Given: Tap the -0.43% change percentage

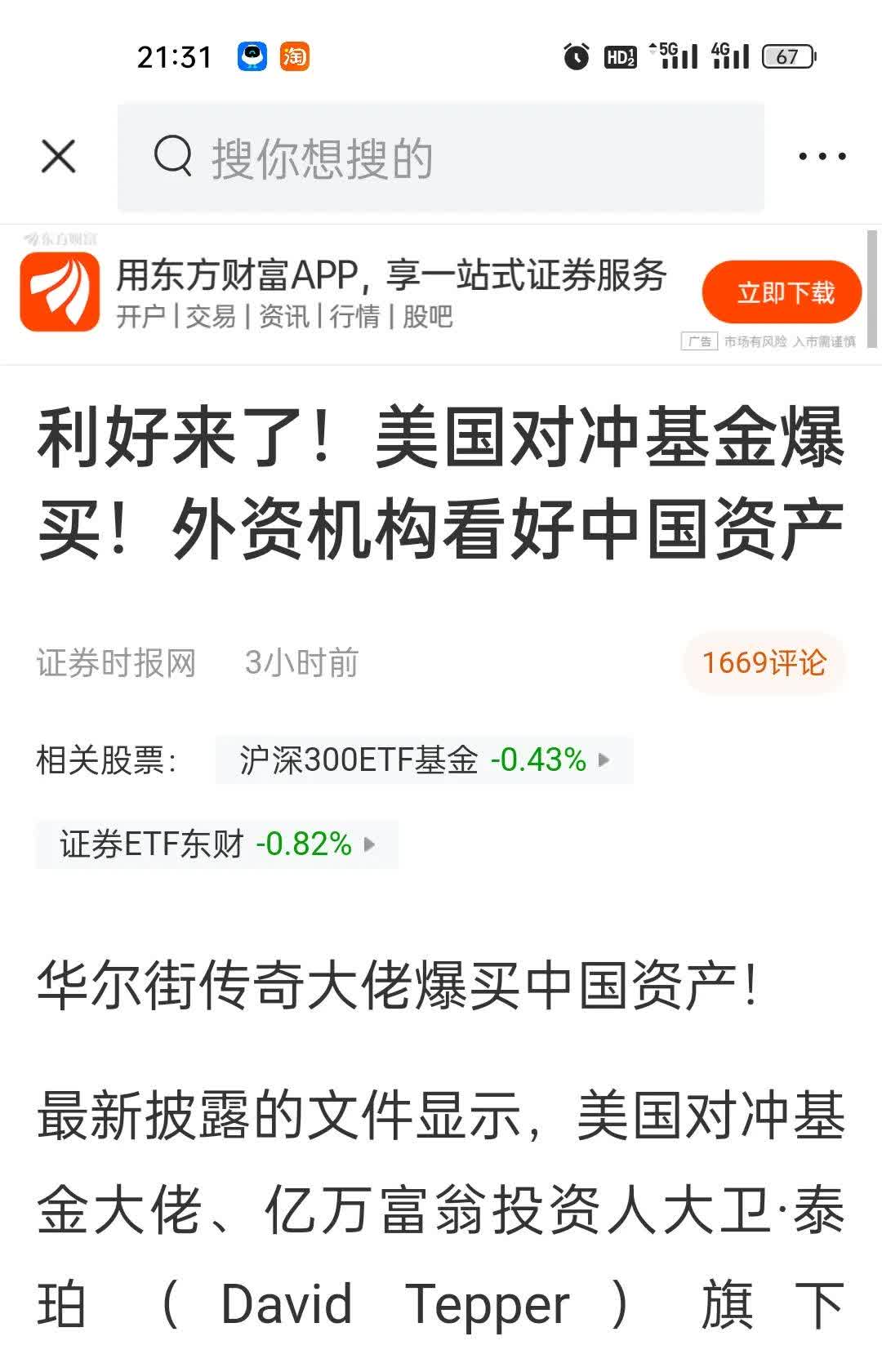Looking at the screenshot, I should pyautogui.click(x=538, y=759).
